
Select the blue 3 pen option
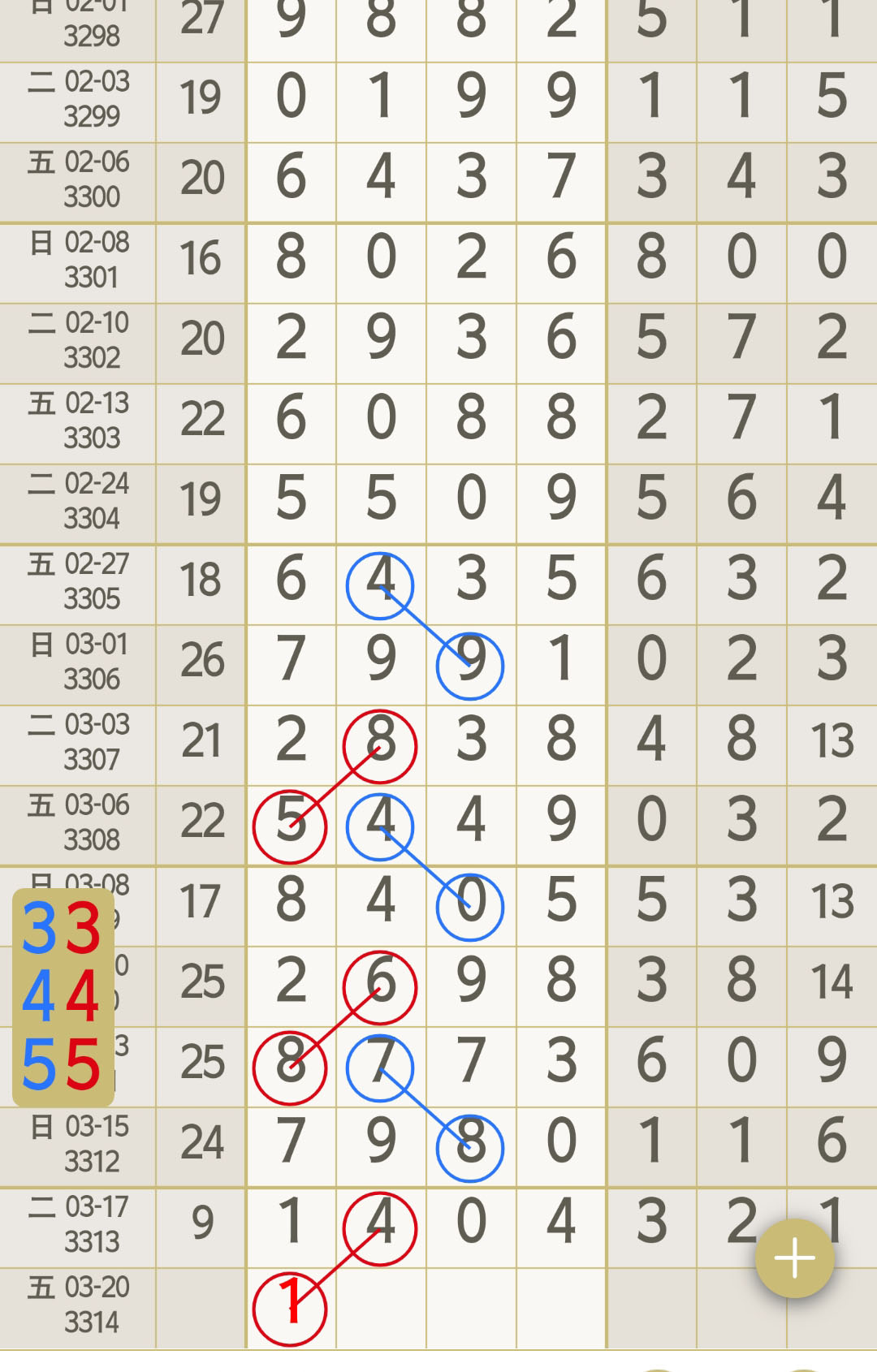click(x=41, y=929)
